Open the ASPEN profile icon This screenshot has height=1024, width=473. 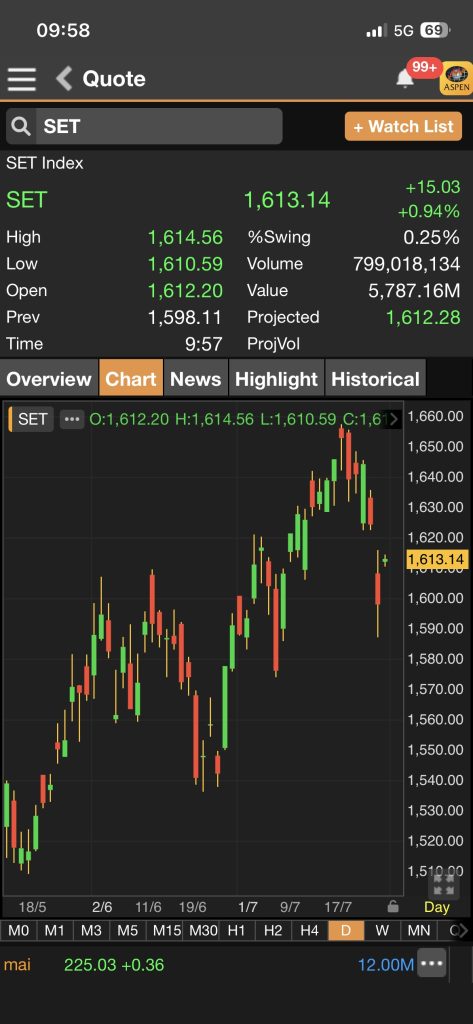[457, 78]
